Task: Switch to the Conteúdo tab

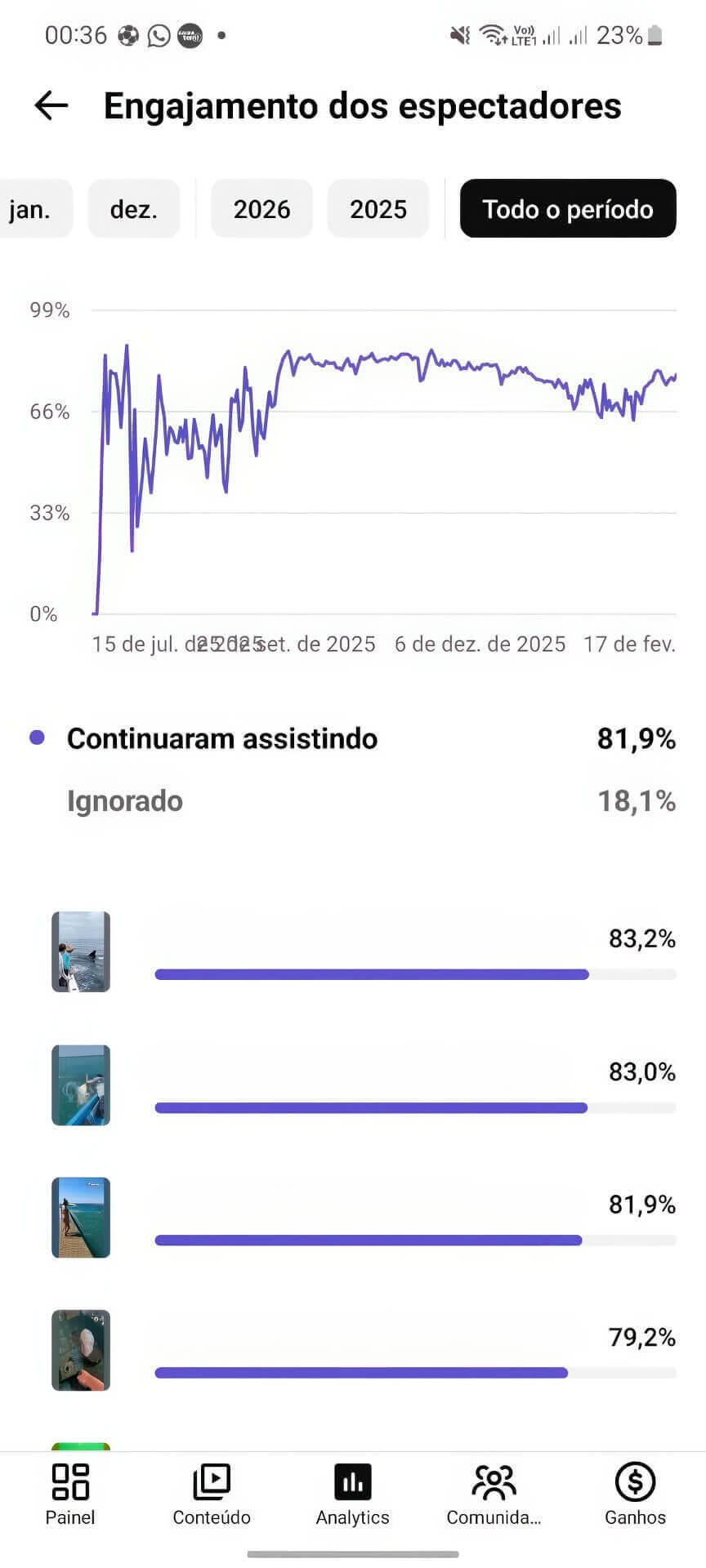Action: point(212,1494)
